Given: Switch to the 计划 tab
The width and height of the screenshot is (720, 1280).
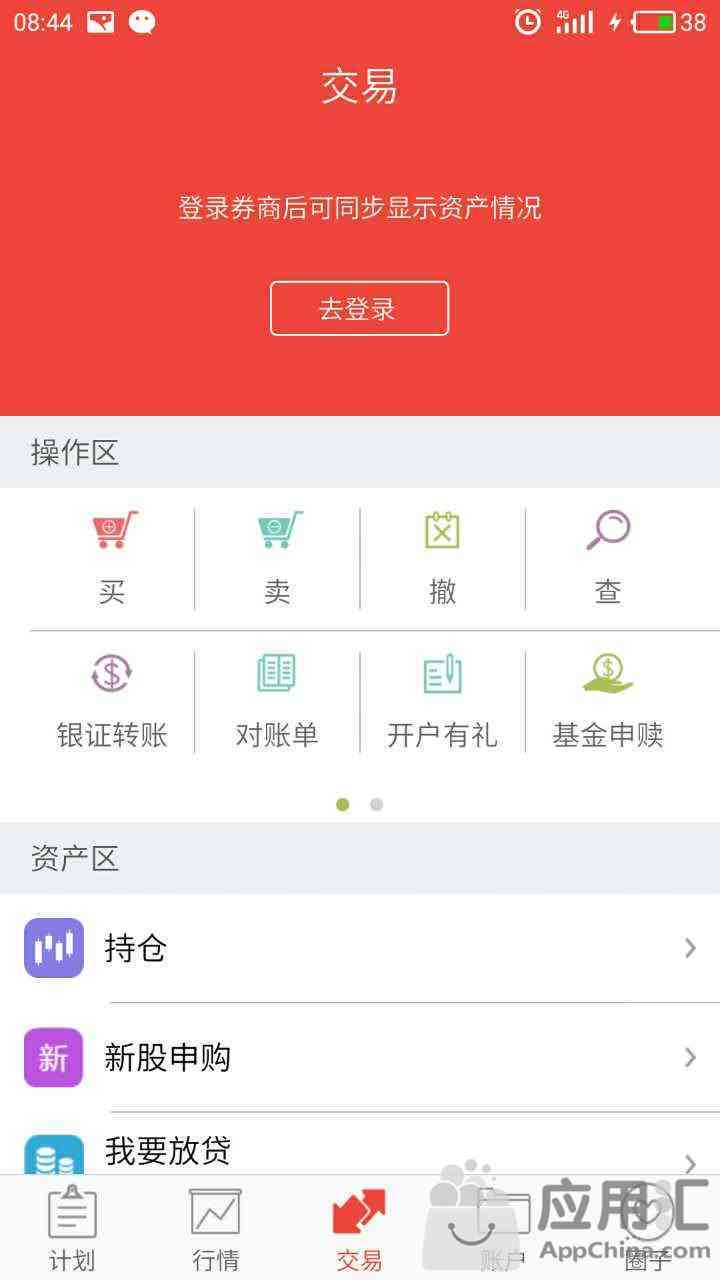Looking at the screenshot, I should [72, 1228].
